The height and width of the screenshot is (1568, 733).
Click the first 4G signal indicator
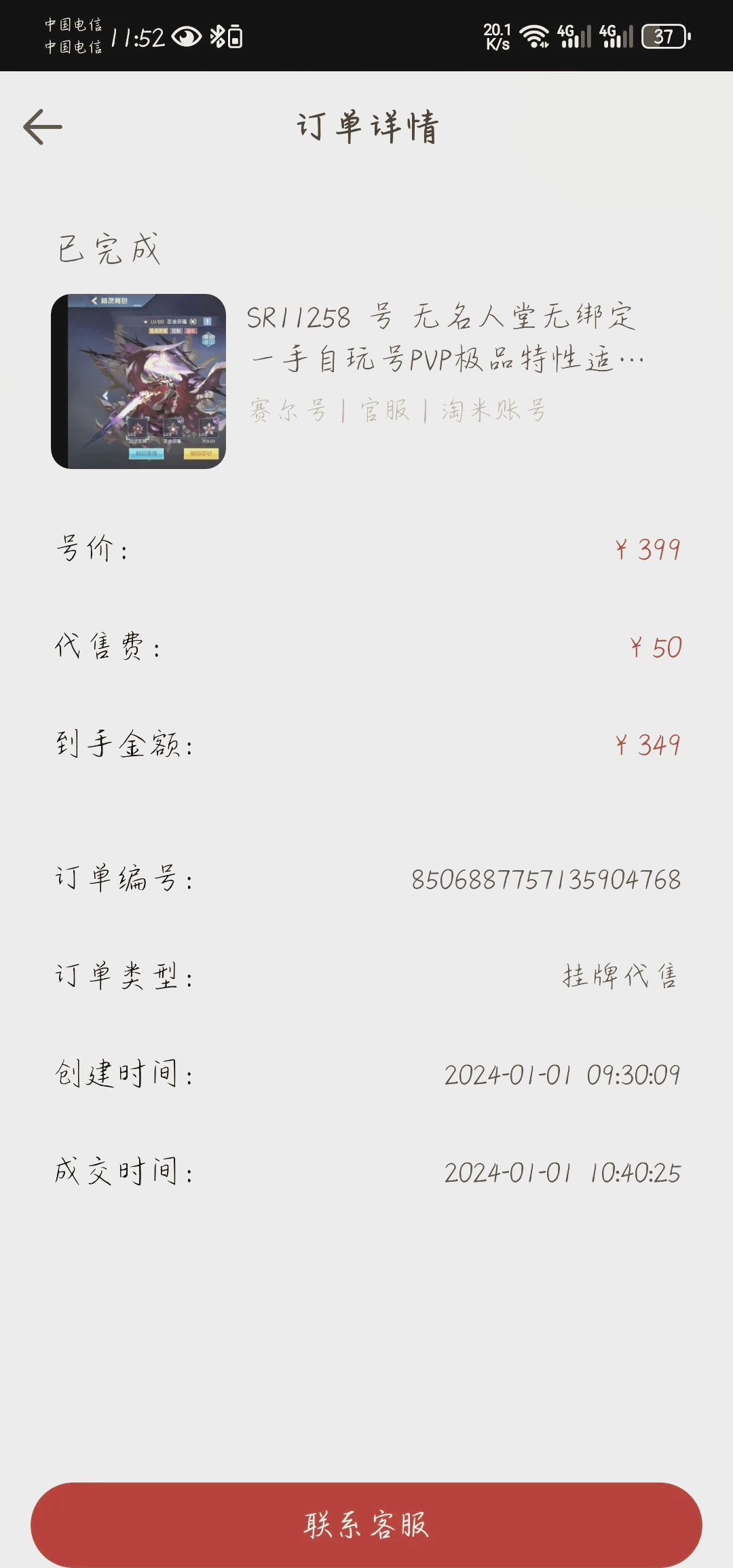pyautogui.click(x=574, y=37)
